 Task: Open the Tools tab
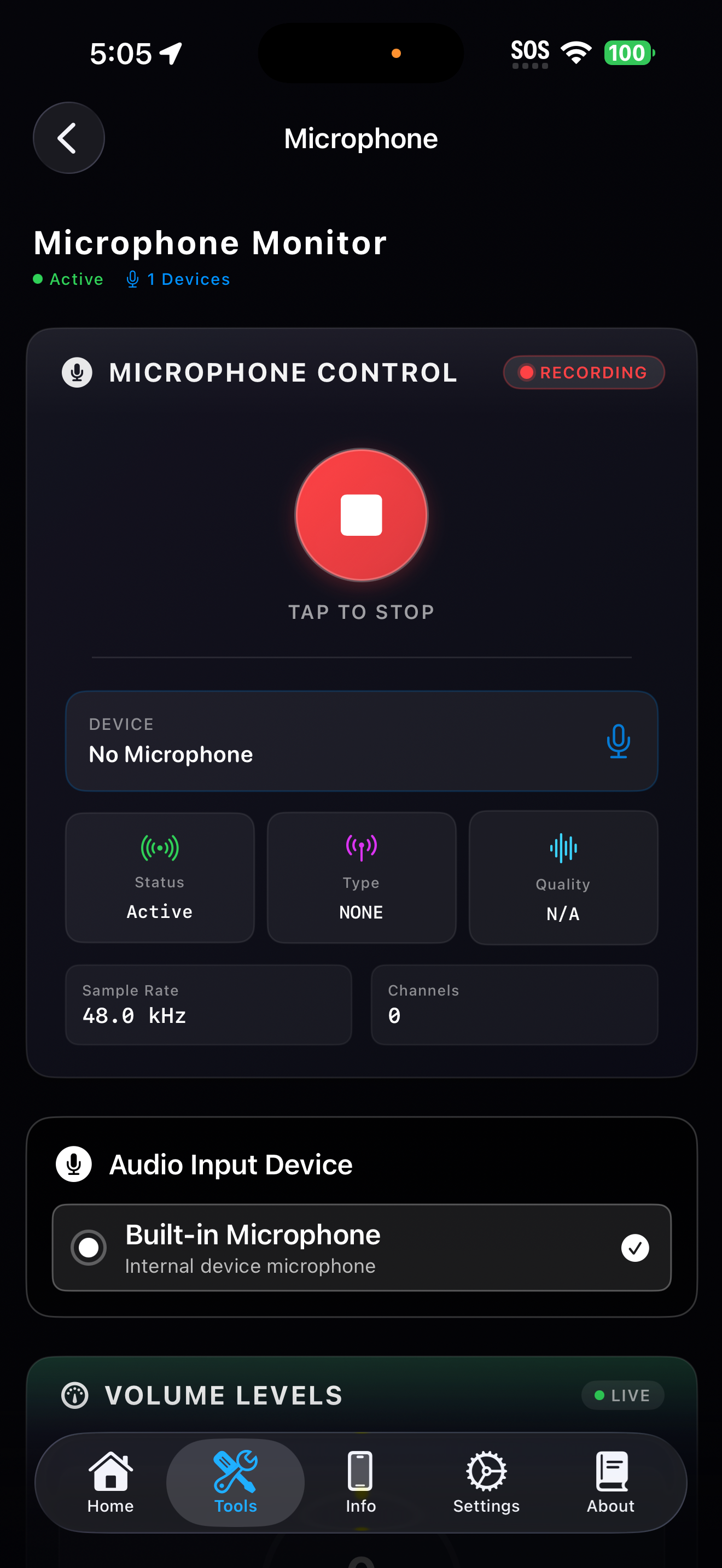click(235, 1482)
